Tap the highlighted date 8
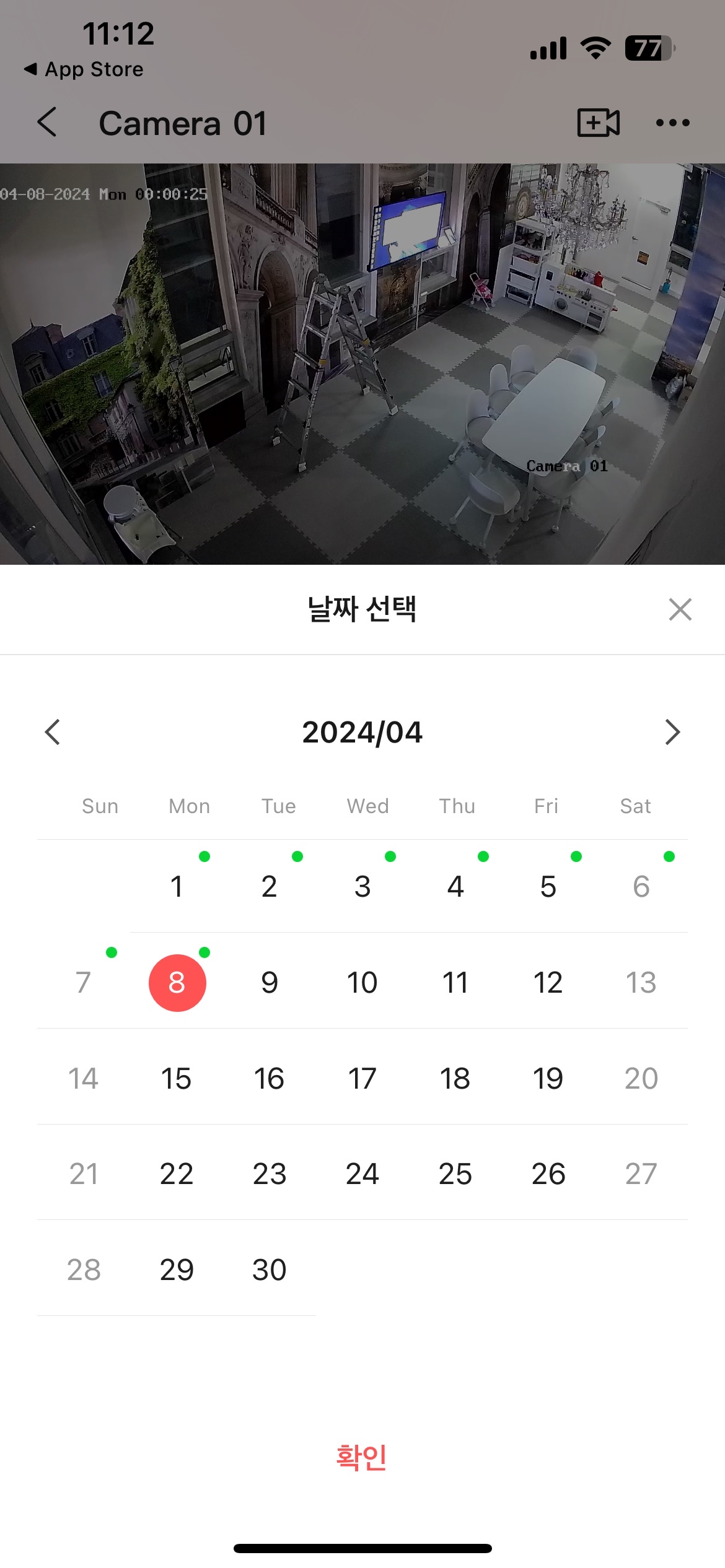The image size is (725, 1568). click(x=177, y=983)
